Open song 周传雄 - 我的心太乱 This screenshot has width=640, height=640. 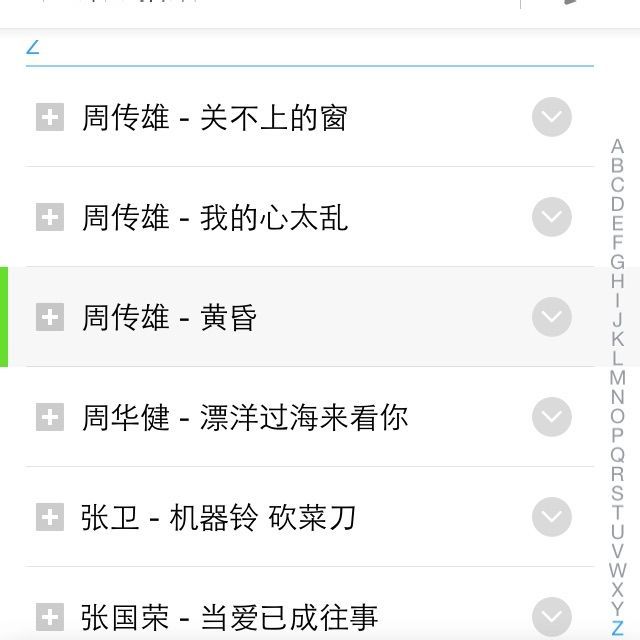click(214, 218)
